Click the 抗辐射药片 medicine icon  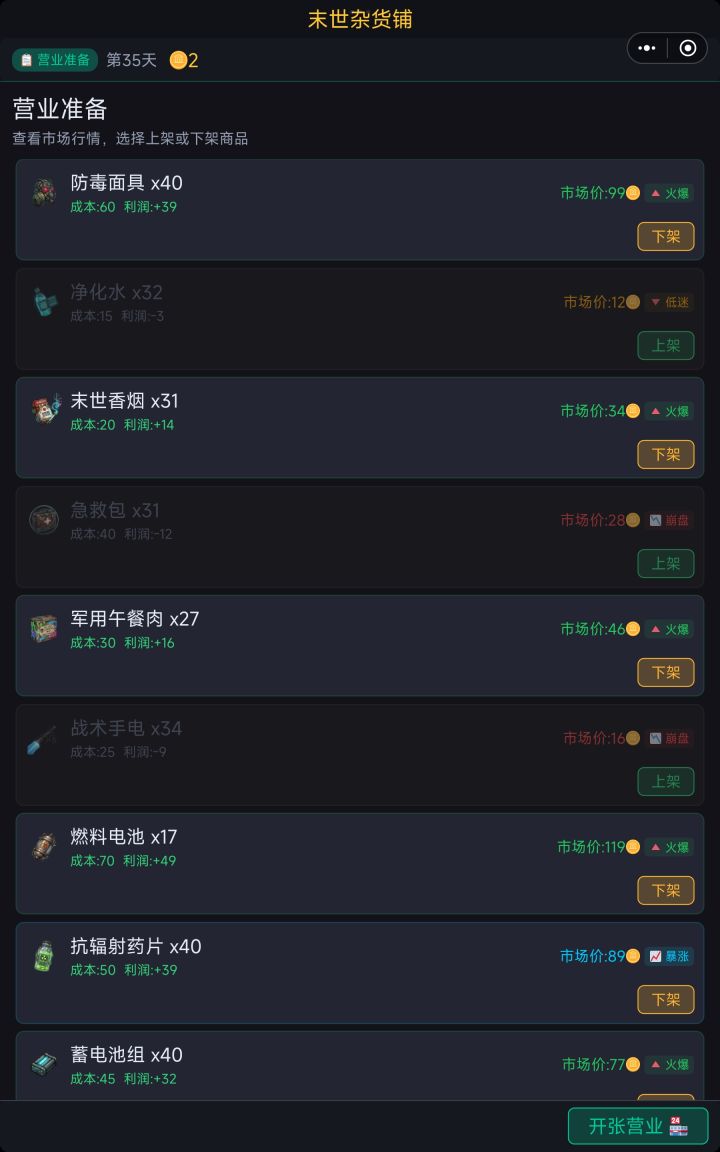coord(44,955)
